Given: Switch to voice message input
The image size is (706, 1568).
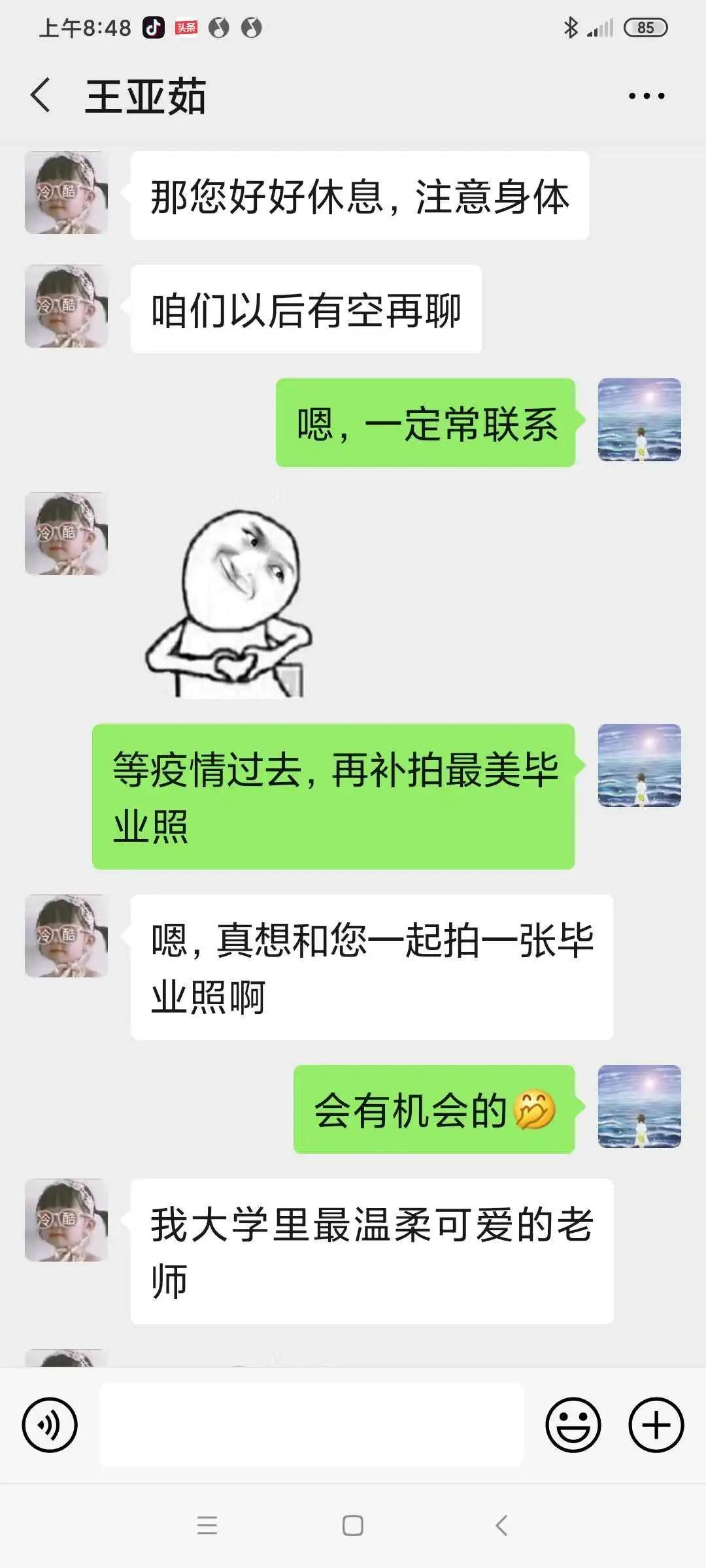Looking at the screenshot, I should coord(50,1425).
